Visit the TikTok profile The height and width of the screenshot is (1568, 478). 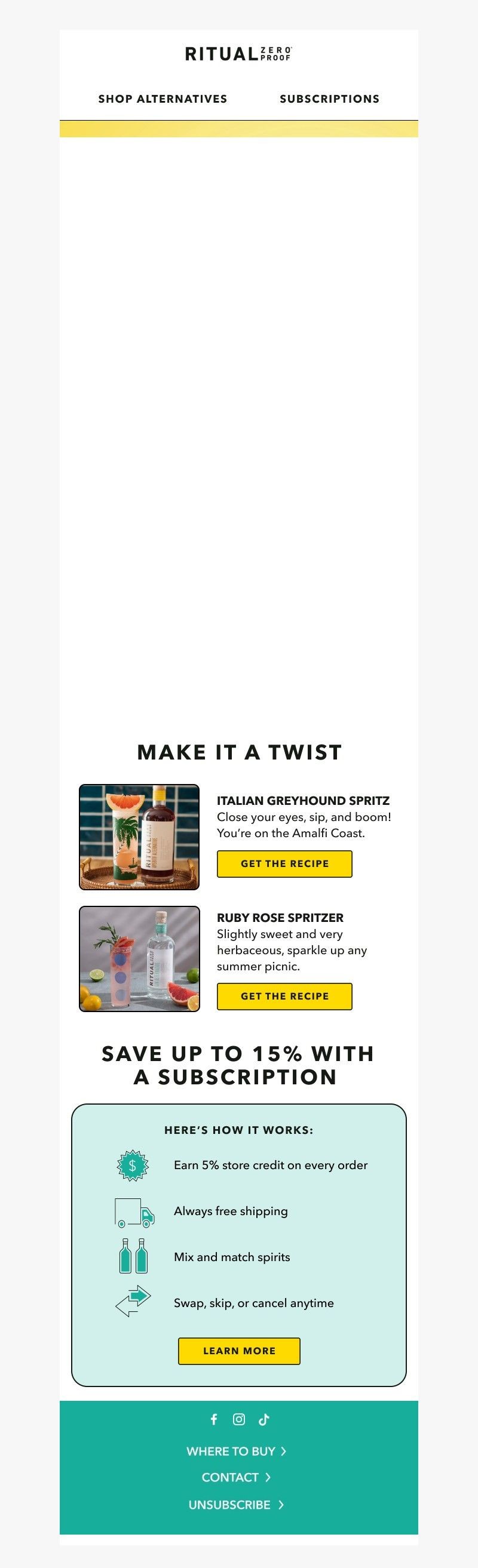263,1419
